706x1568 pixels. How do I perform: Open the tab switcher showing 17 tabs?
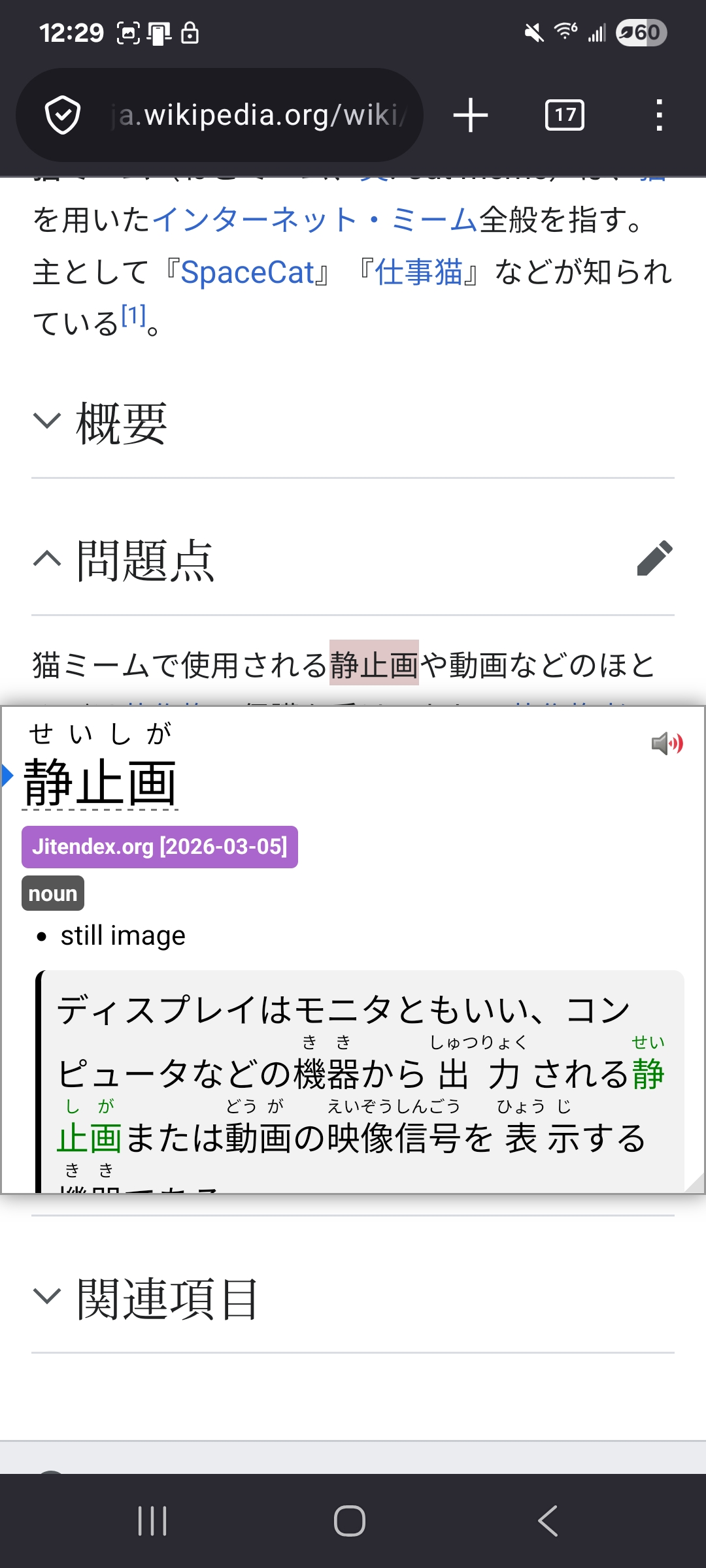click(564, 116)
